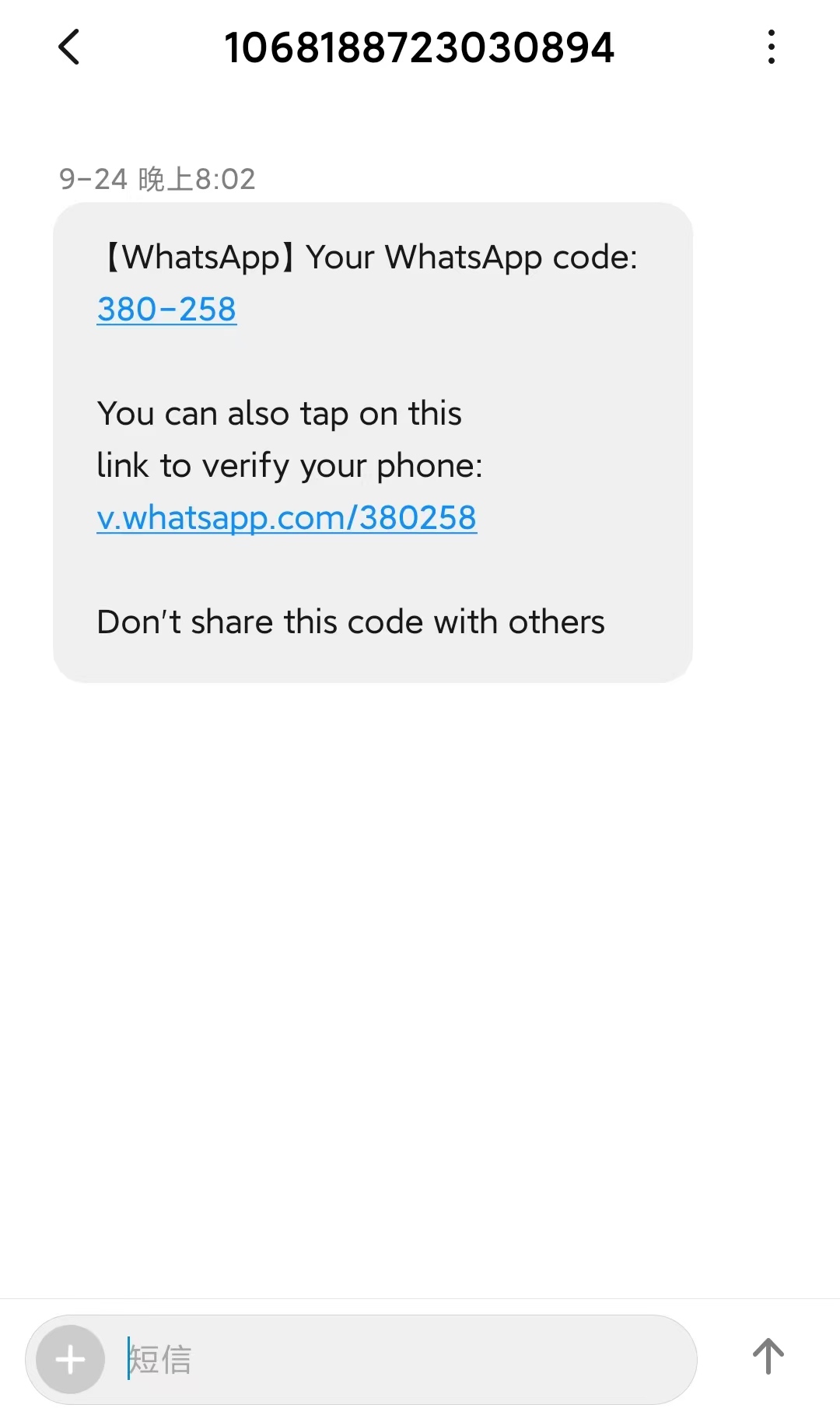Tap the plus attachment button
The image size is (840, 1422).
[71, 1360]
